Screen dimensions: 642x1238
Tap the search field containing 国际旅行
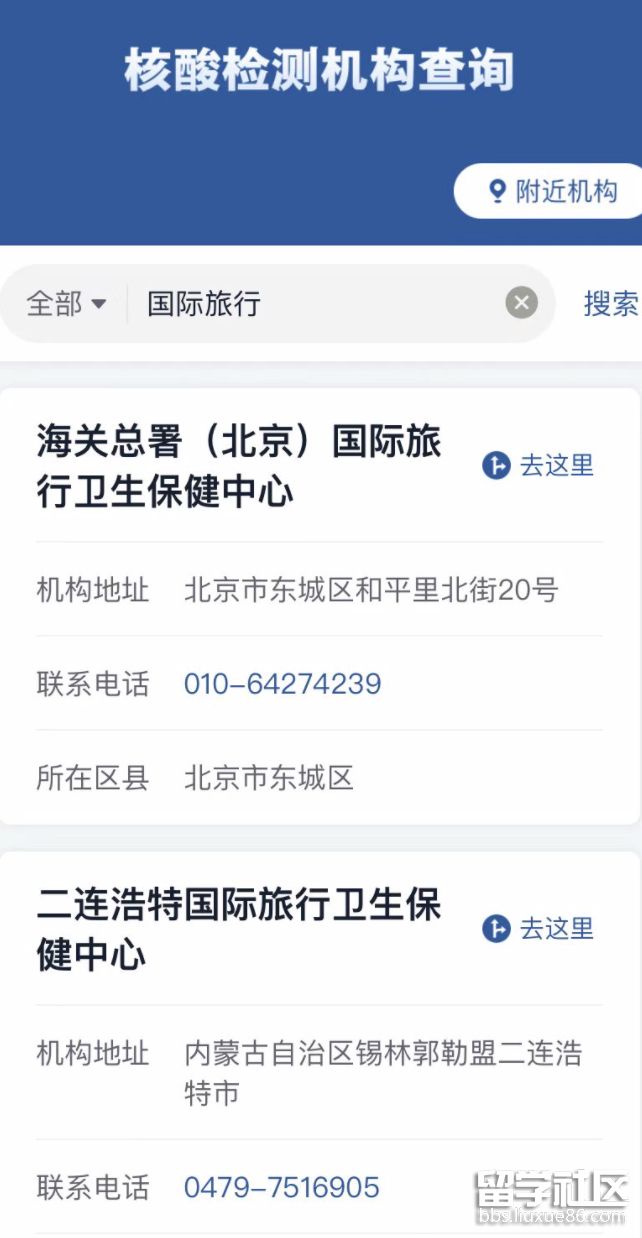[x=320, y=303]
